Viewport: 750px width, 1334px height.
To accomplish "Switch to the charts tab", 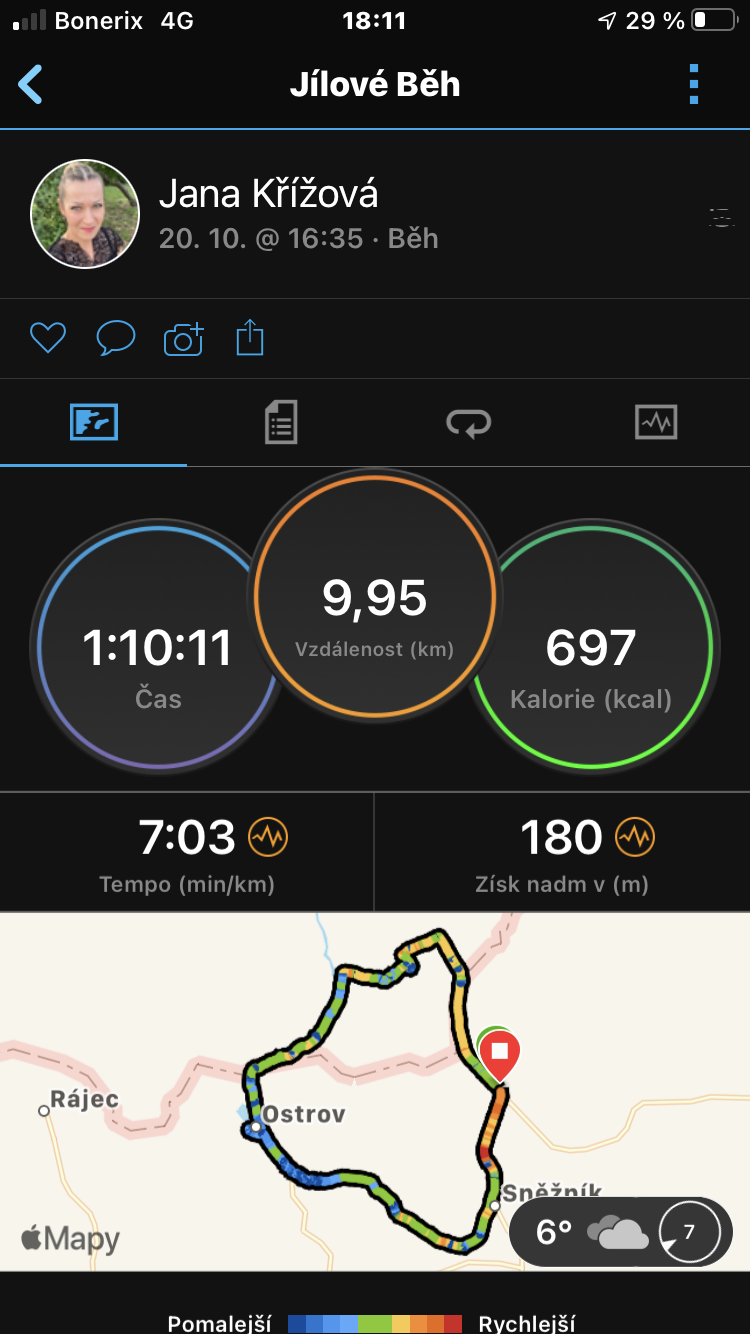I will 656,422.
